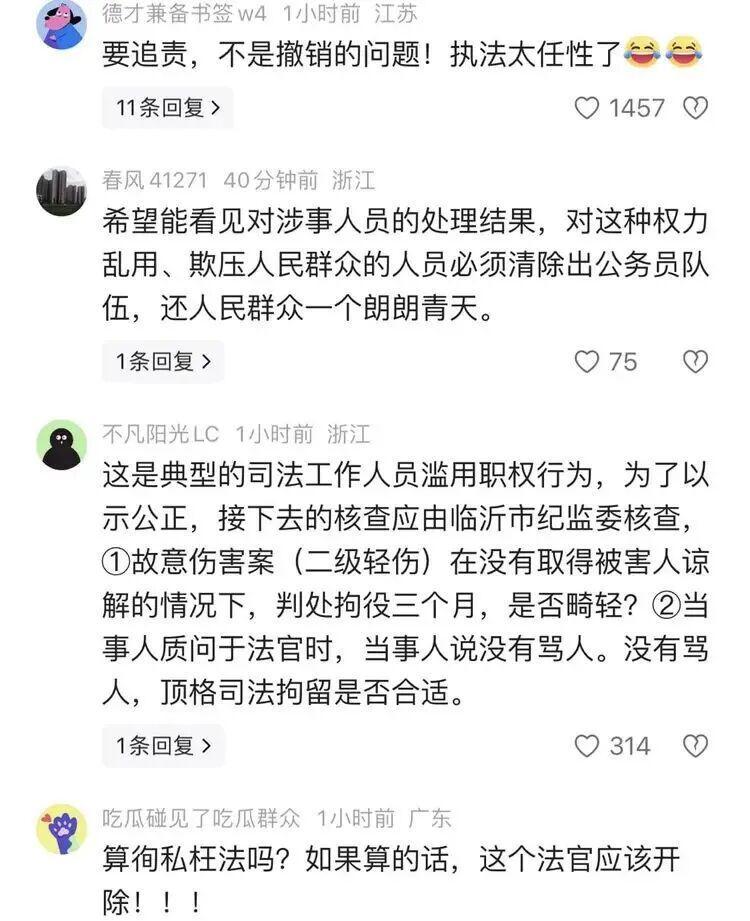
Task: Expand the 1 reply under 不凡阳光LC's comment
Action: coord(163,746)
